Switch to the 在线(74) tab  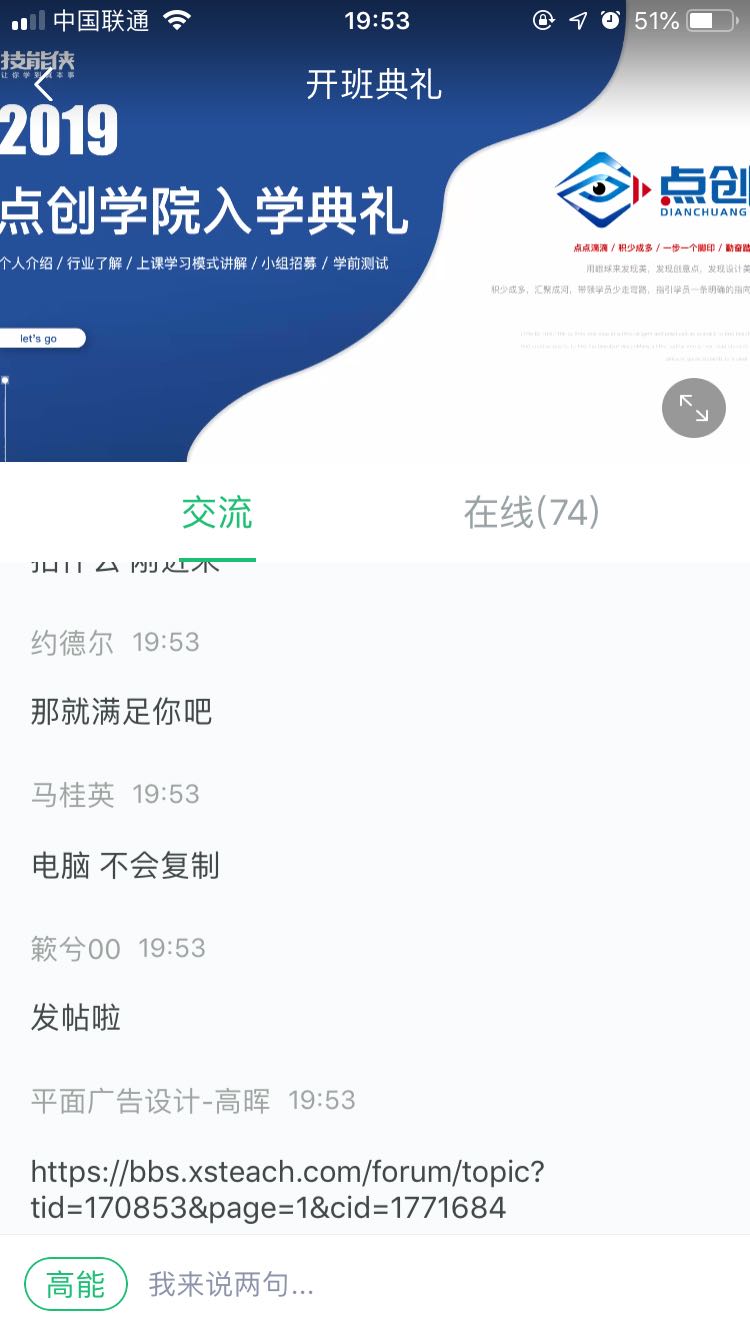point(531,513)
